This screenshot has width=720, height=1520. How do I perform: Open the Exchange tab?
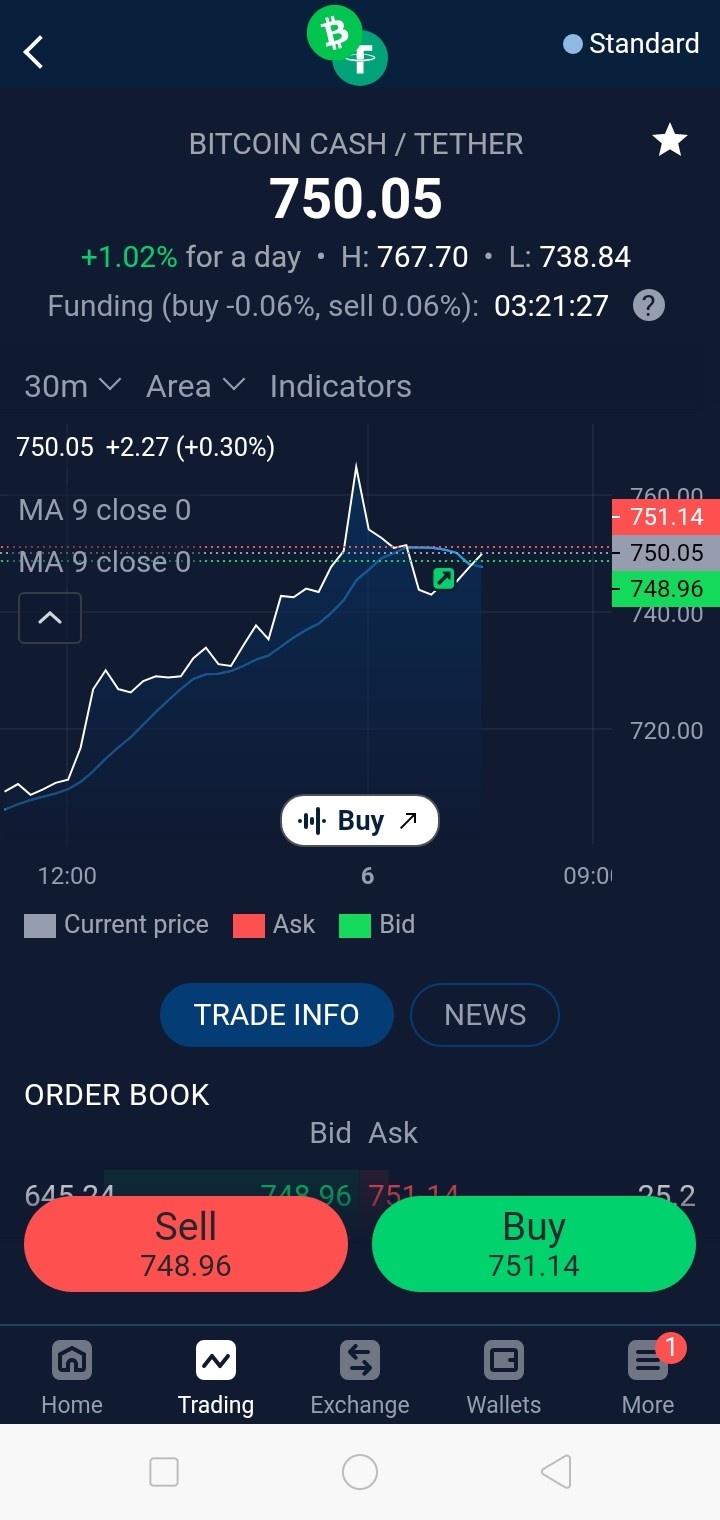click(x=360, y=1377)
